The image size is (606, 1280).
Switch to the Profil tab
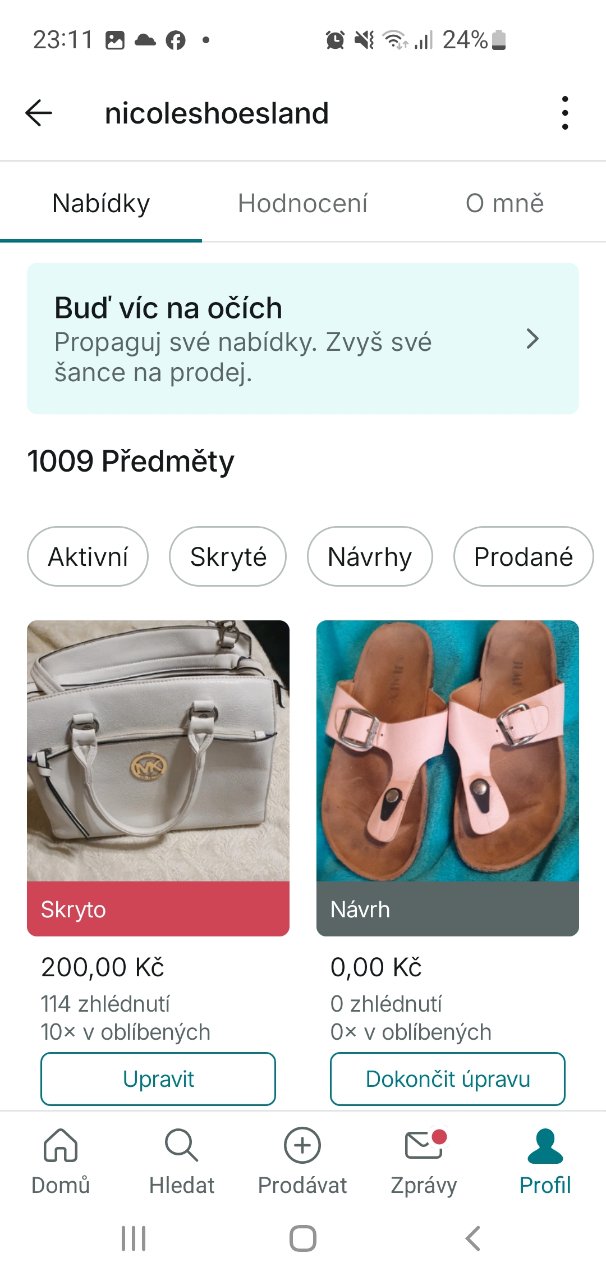pos(545,1162)
